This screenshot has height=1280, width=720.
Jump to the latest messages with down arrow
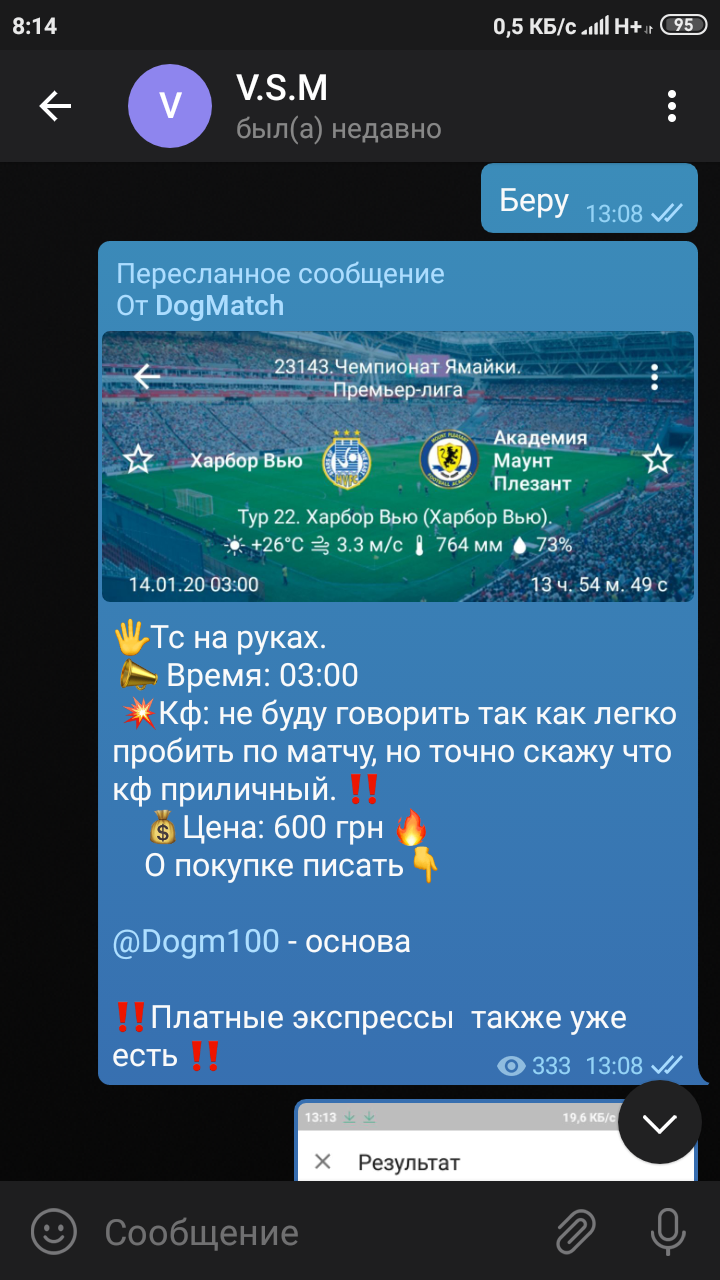point(659,1122)
